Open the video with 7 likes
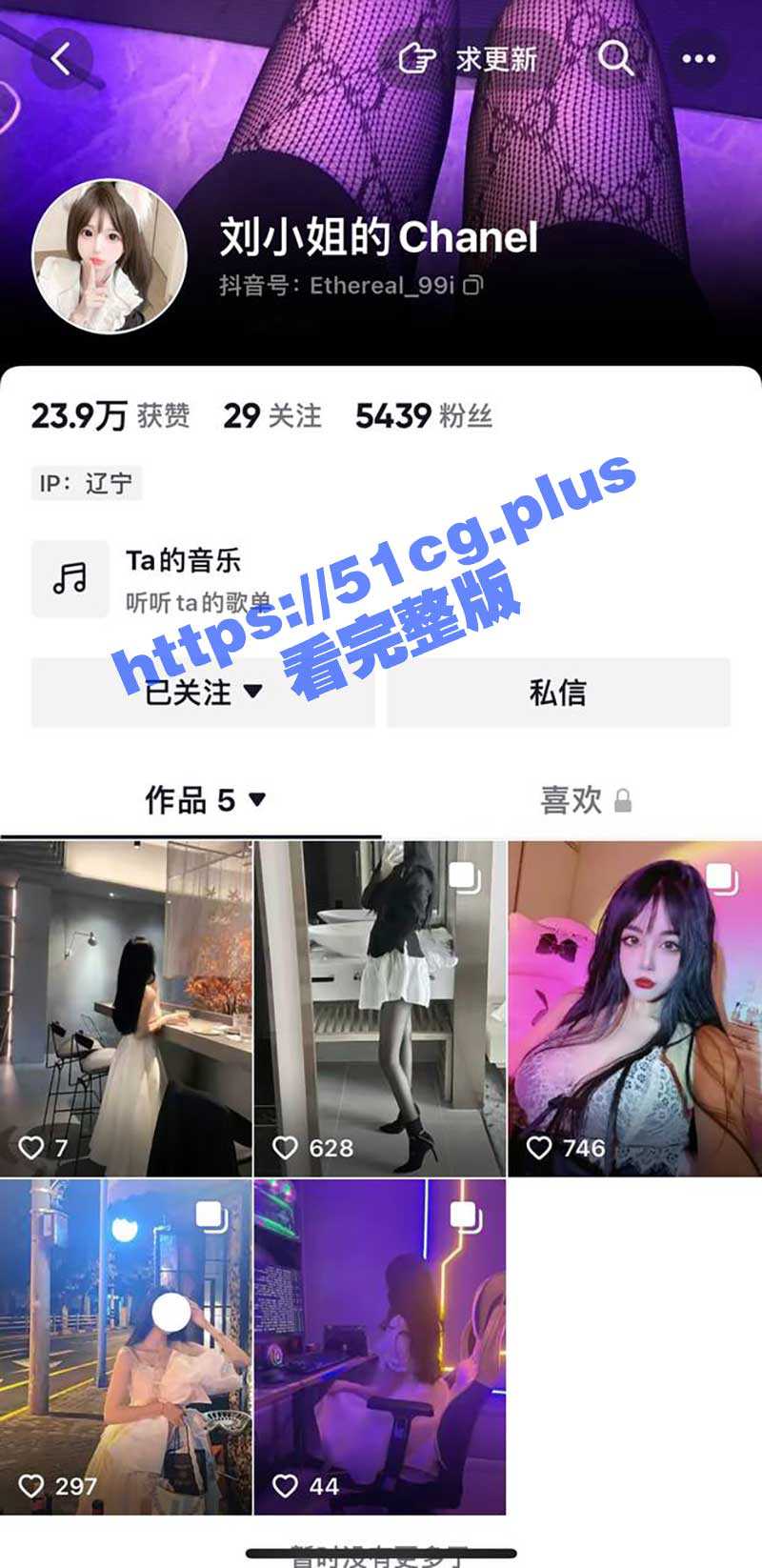This screenshot has height=1568, width=762. (126, 1008)
